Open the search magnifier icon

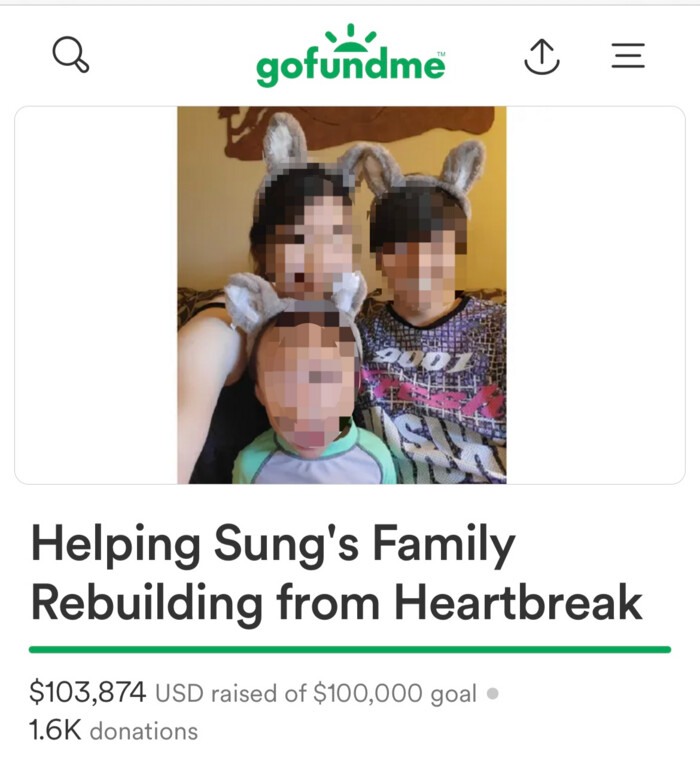70,55
